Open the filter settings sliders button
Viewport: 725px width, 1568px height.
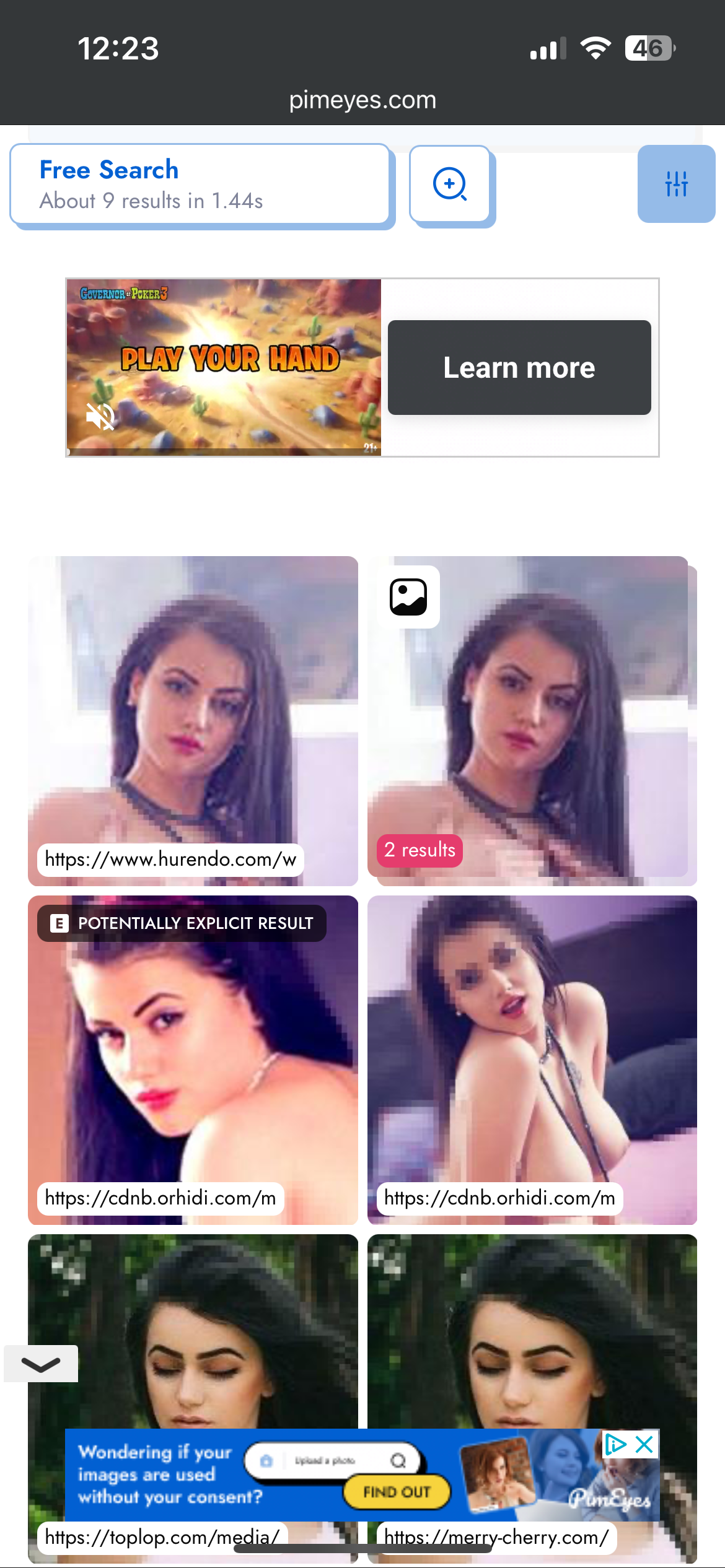coord(676,184)
